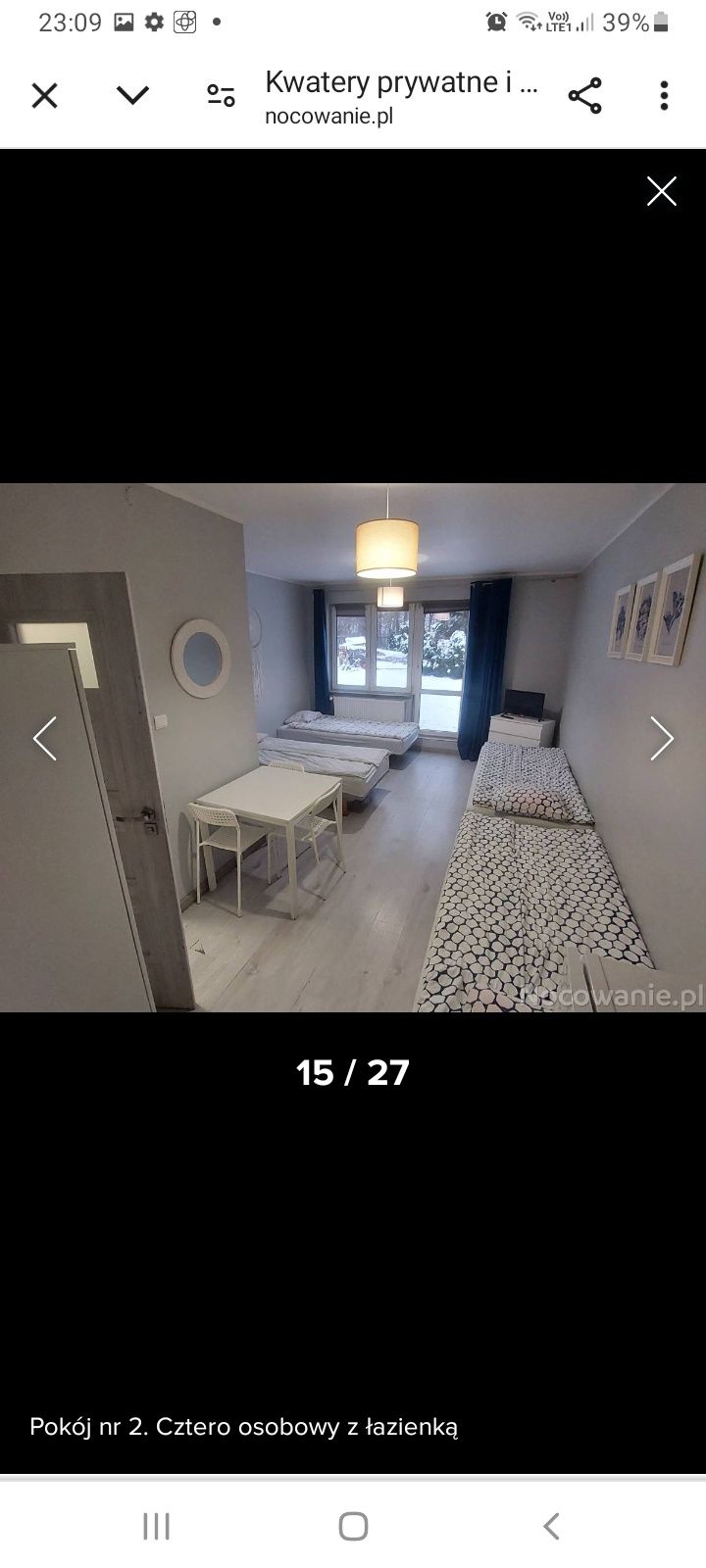Share this nocowanie.pl page
706x1568 pixels.
(584, 95)
